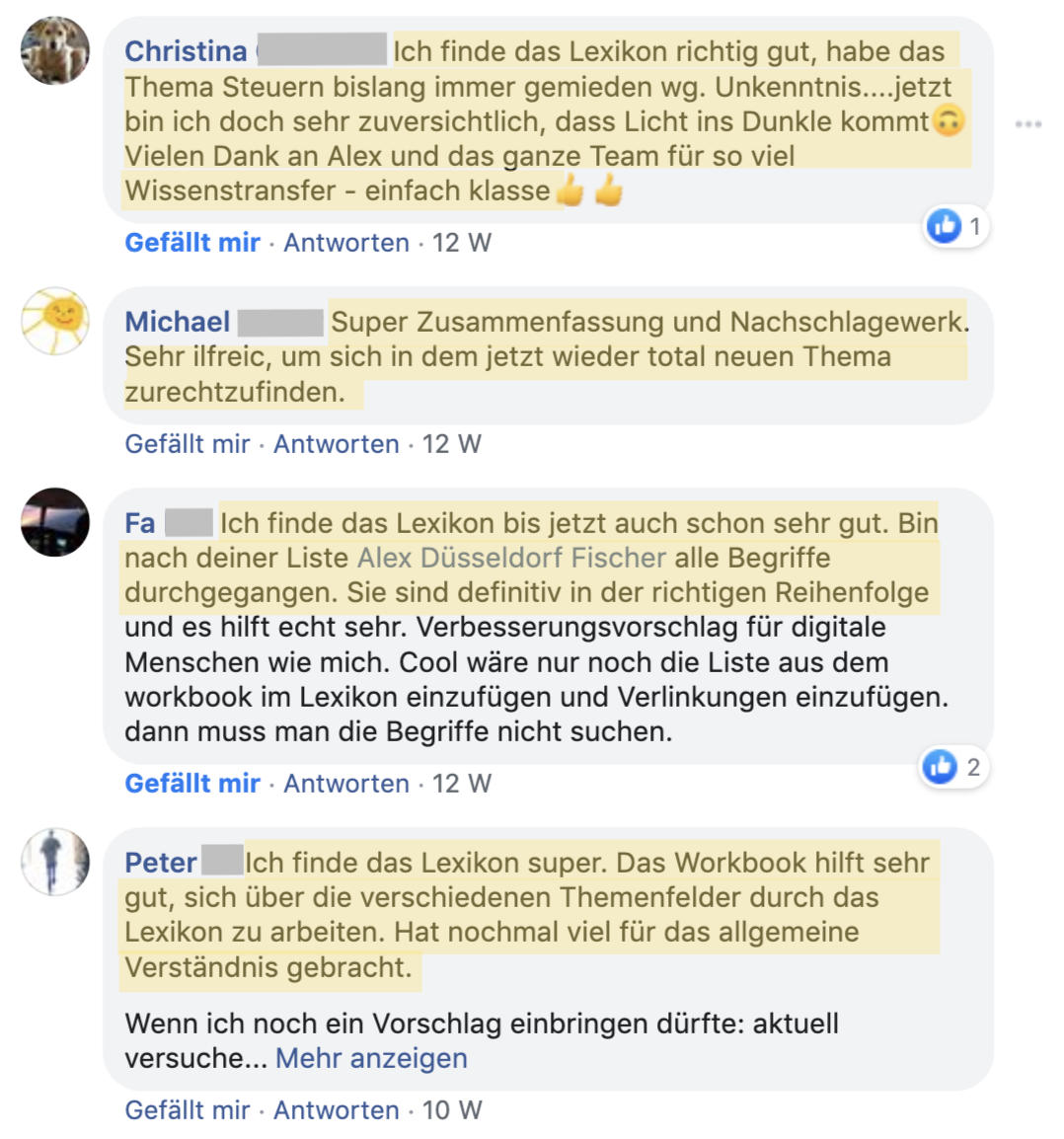Open Christina's avatar picture
The height and width of the screenshot is (1139, 1064).
tap(55, 50)
